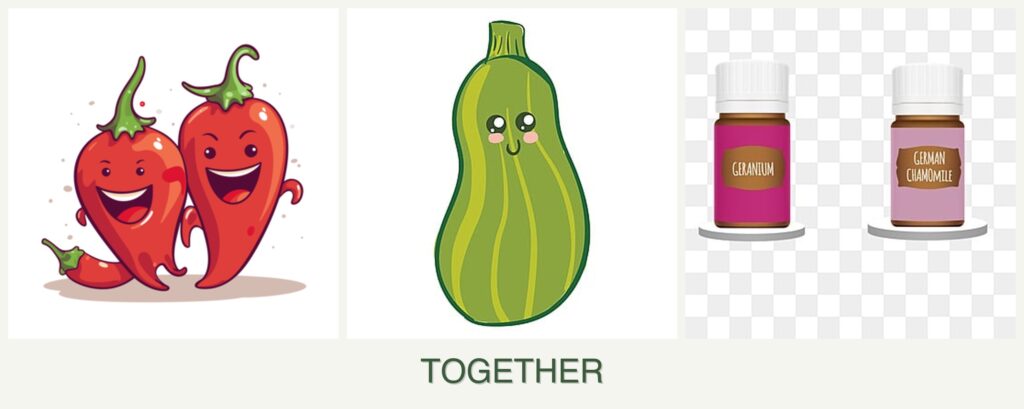Image resolution: width=1024 pixels, height=409 pixels.
Task: Select the smiling green zucchini picture
Action: pos(511,173)
